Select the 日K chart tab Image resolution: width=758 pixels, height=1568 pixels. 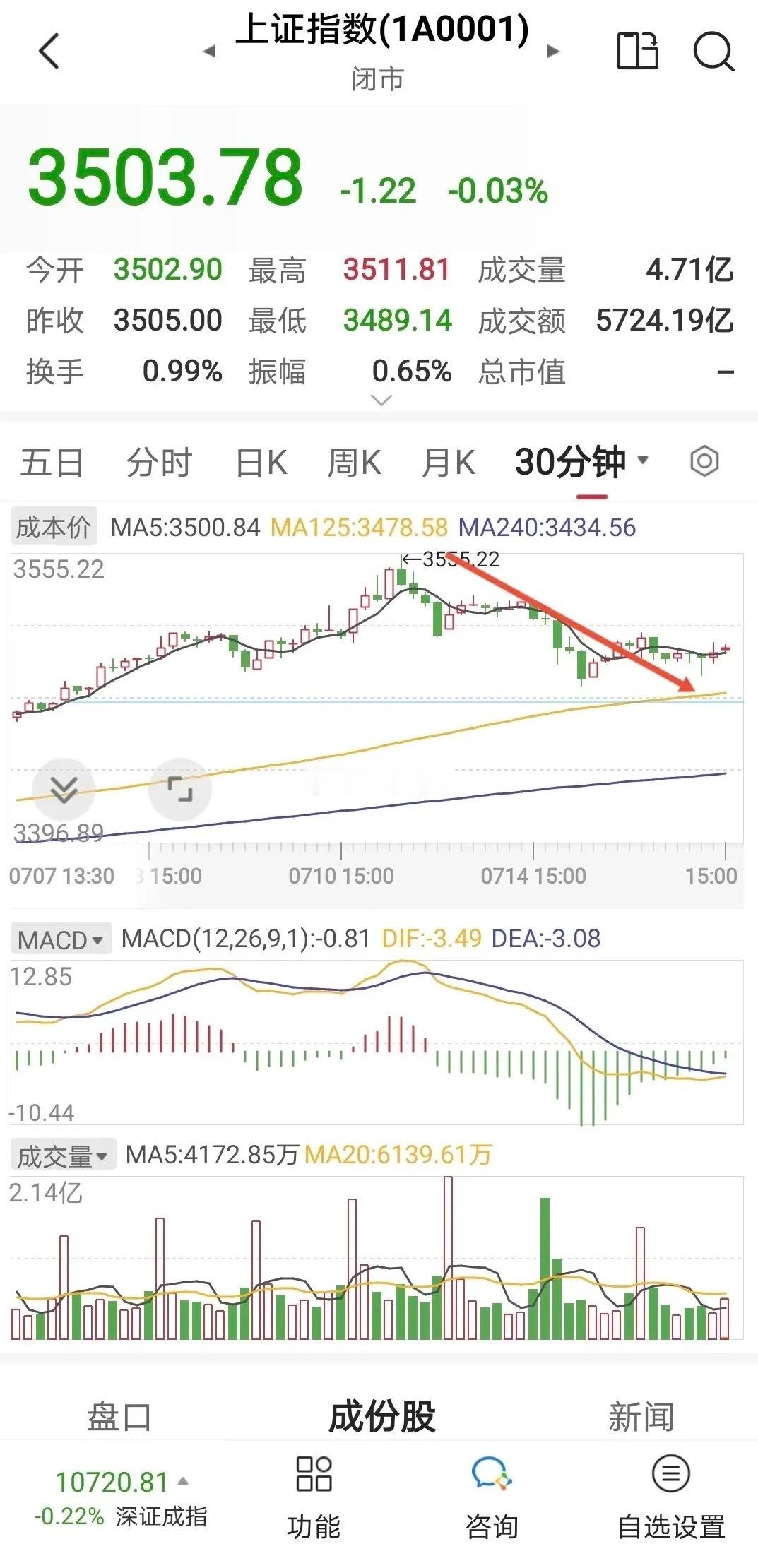pyautogui.click(x=261, y=463)
